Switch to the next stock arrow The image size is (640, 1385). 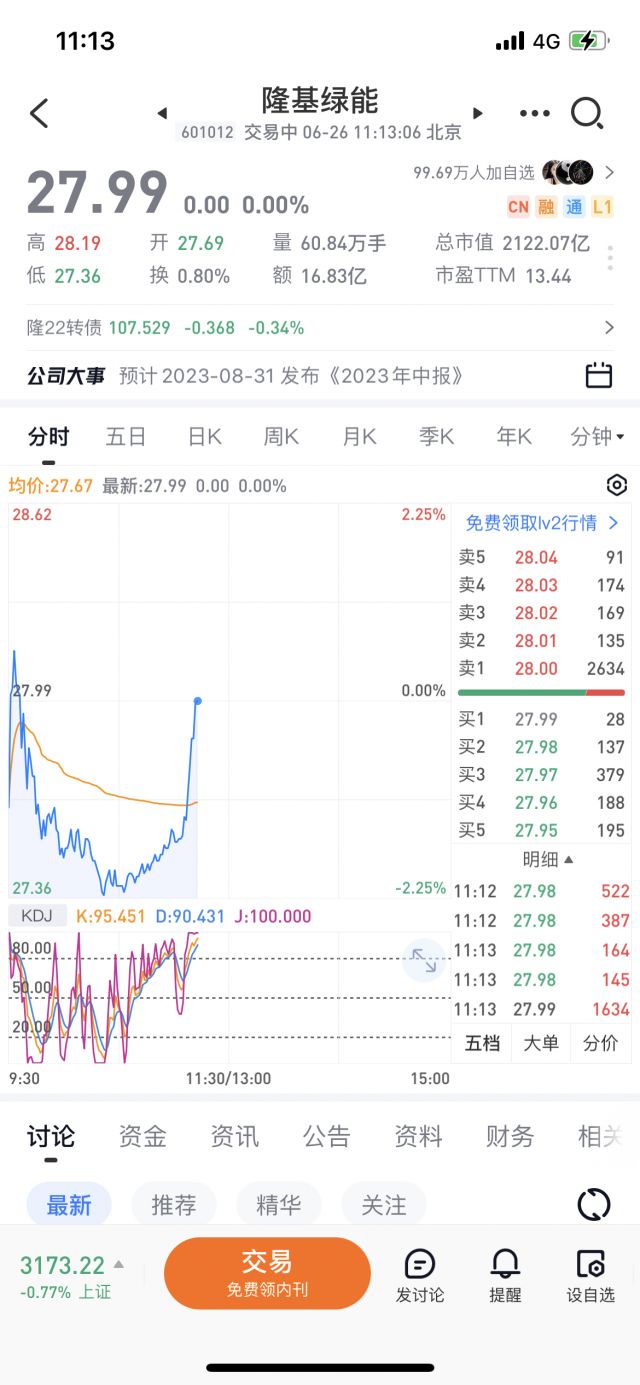pyautogui.click(x=478, y=113)
